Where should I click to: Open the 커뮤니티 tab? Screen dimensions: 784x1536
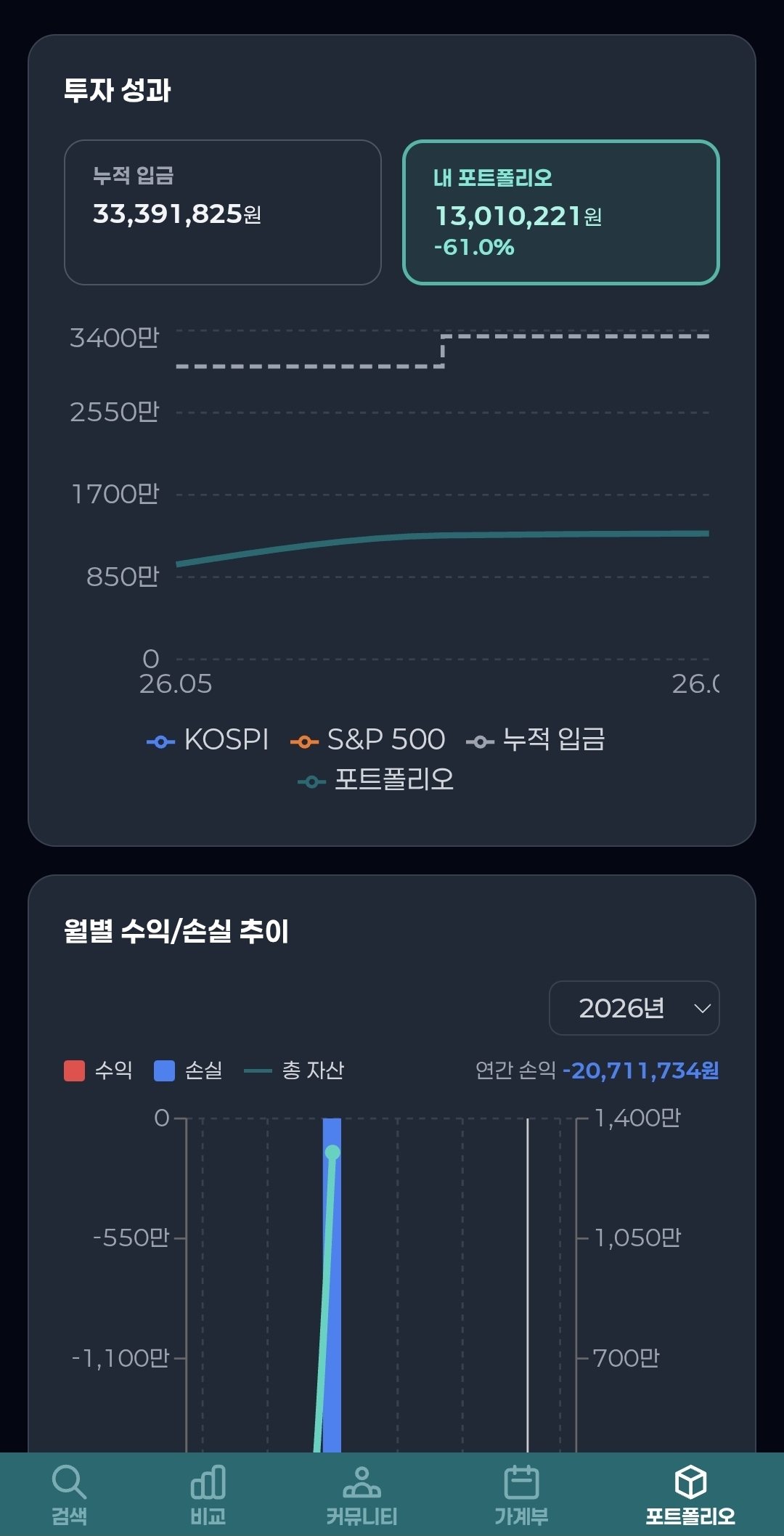pyautogui.click(x=362, y=1495)
